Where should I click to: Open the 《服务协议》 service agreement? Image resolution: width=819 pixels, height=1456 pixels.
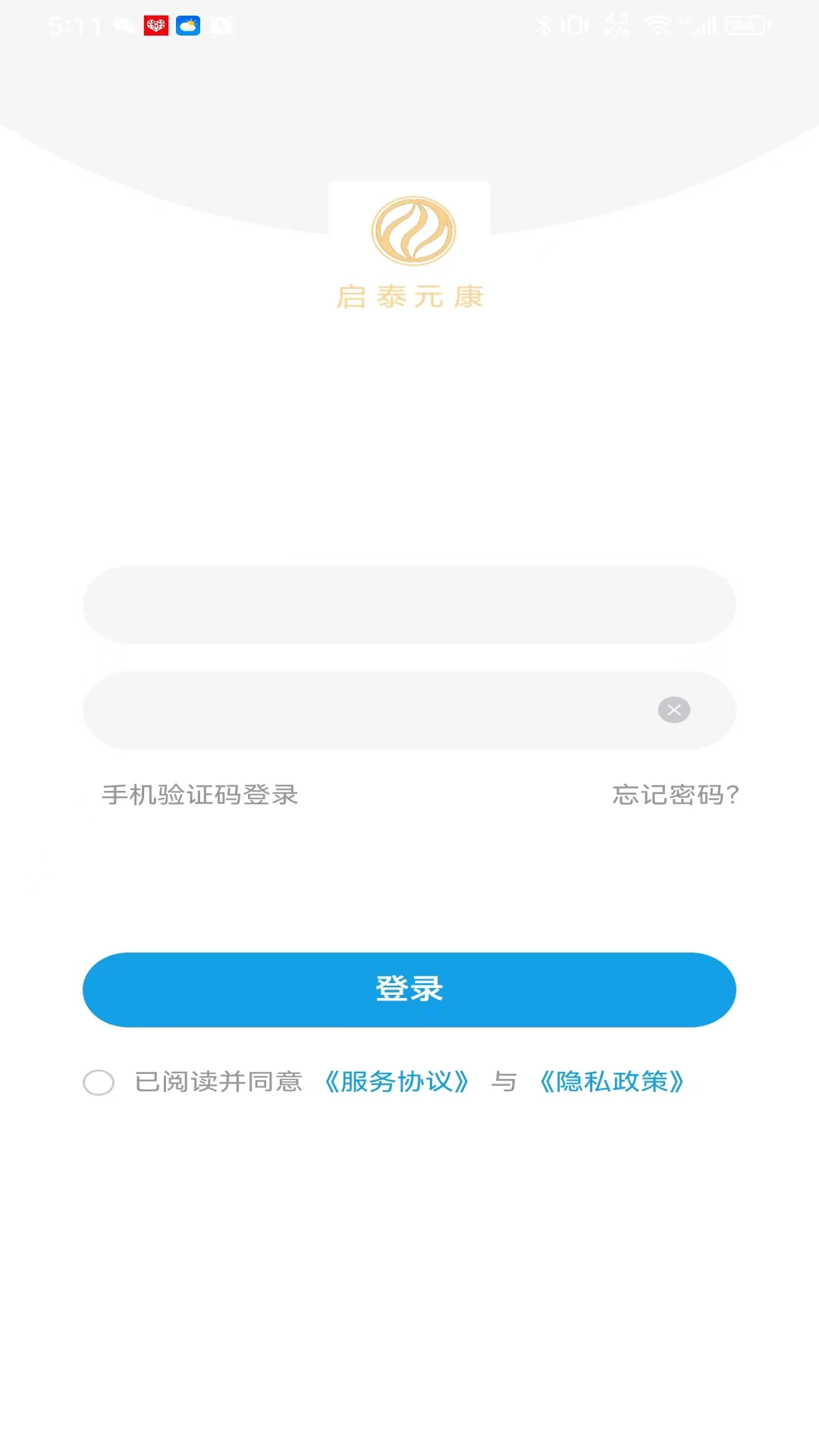pos(397,1082)
